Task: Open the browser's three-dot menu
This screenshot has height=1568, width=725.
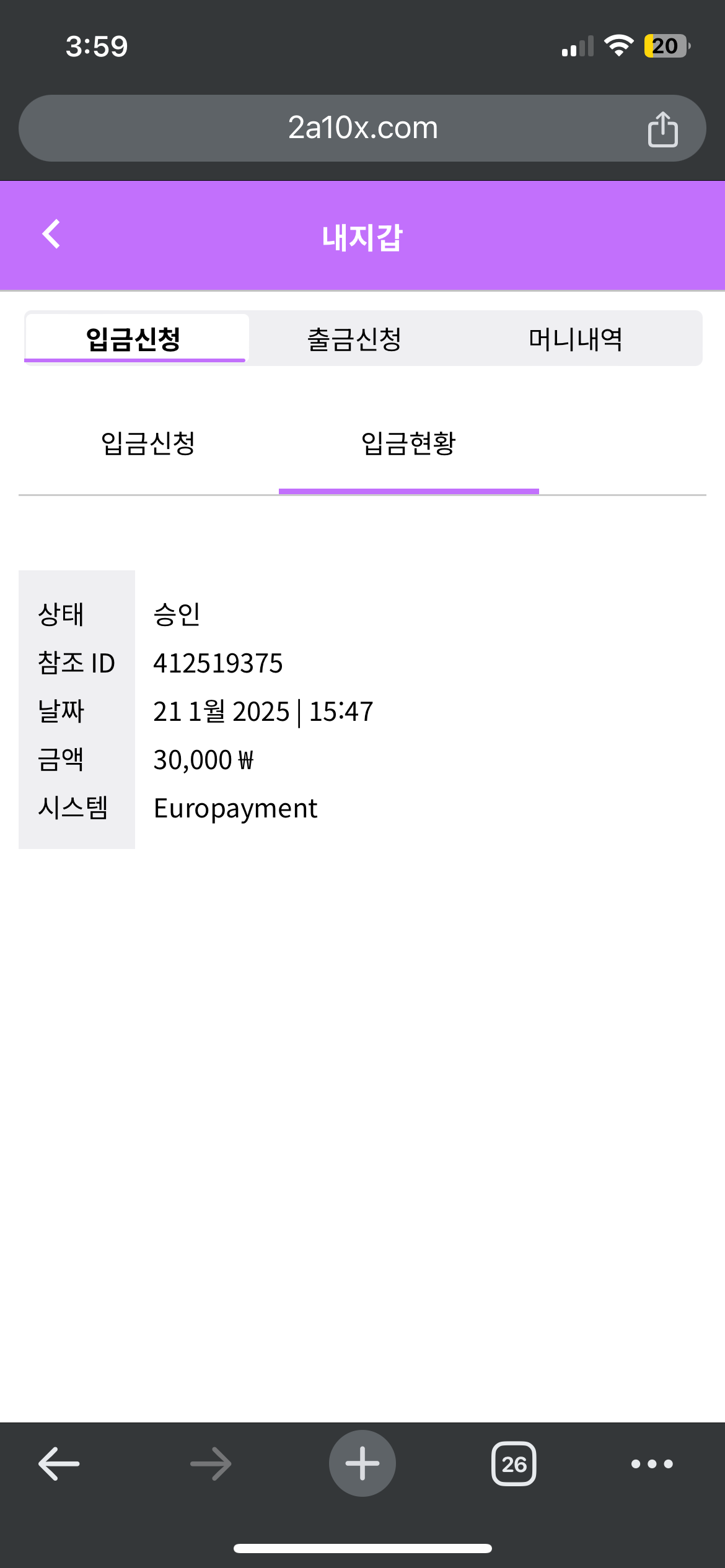Action: click(x=652, y=1463)
